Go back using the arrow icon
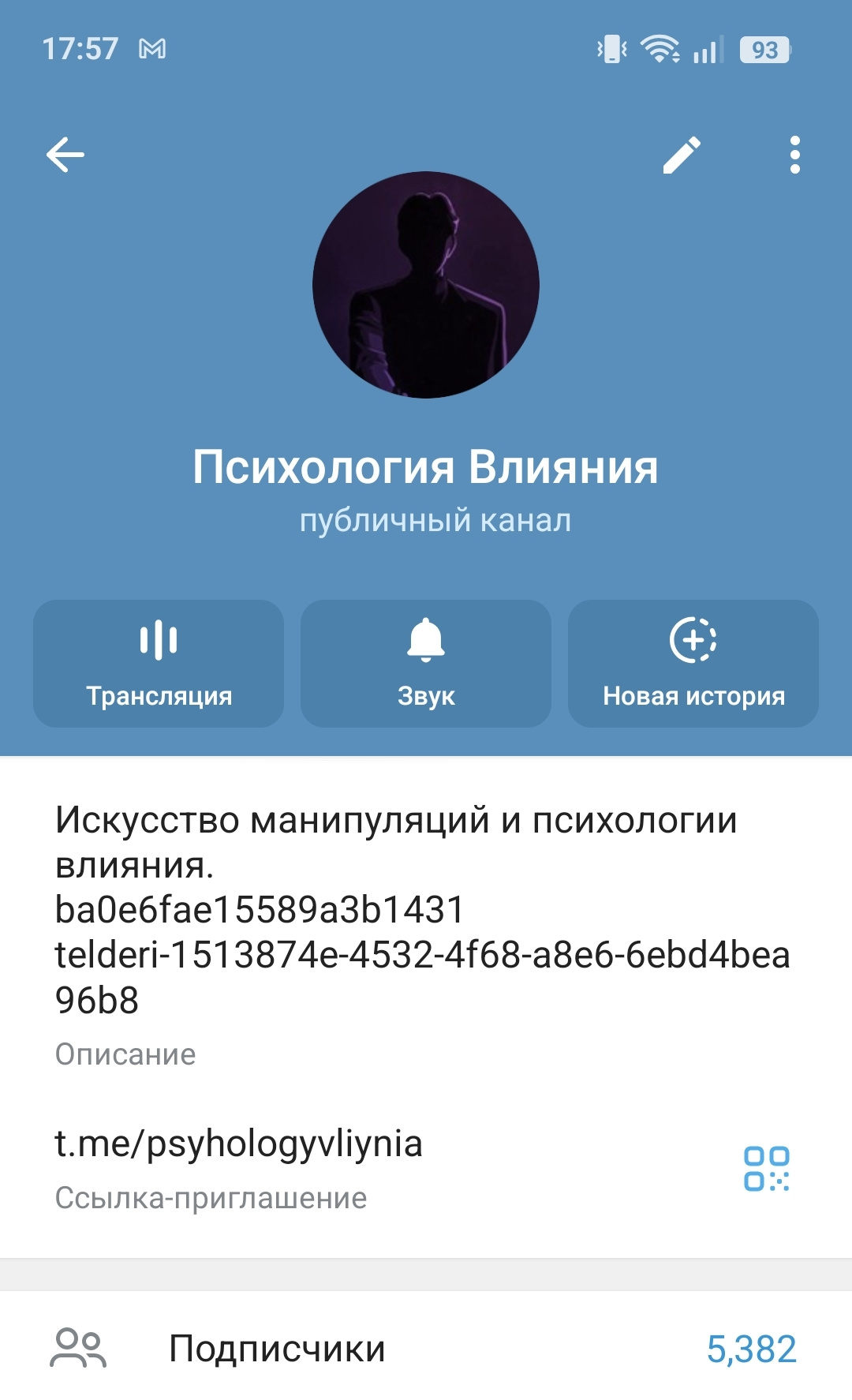This screenshot has width=852, height=1400. [x=65, y=154]
